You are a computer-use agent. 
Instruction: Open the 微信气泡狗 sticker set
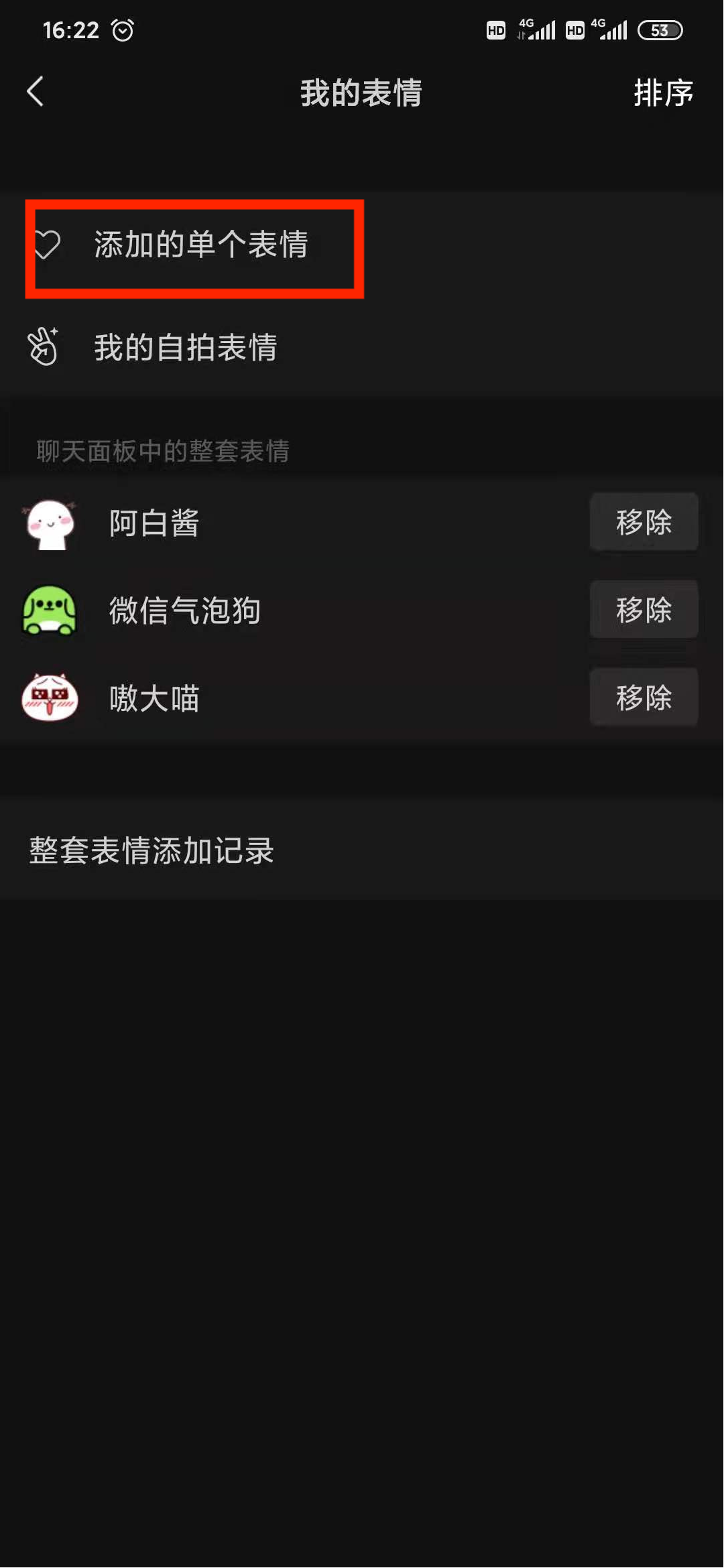pyautogui.click(x=184, y=611)
